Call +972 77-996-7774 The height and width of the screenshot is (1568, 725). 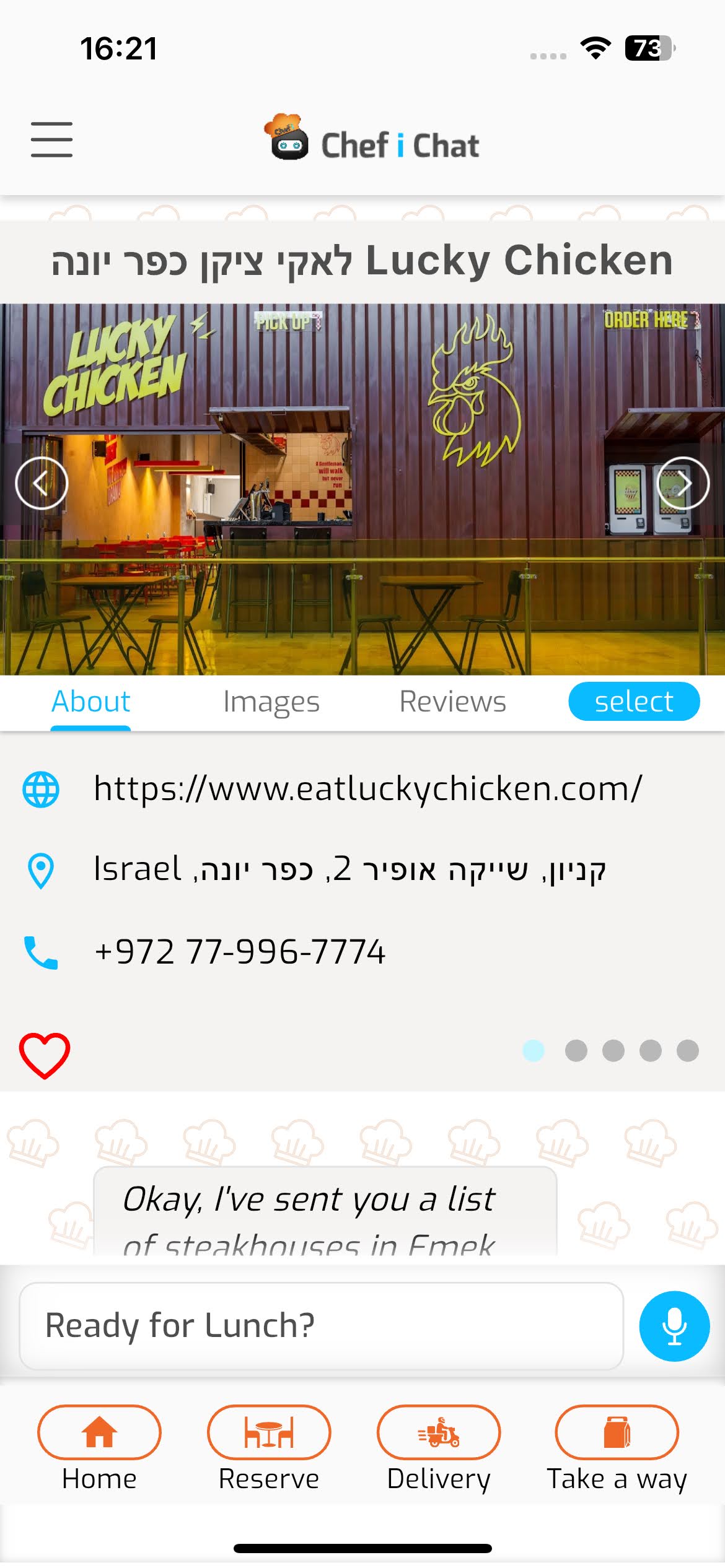240,952
